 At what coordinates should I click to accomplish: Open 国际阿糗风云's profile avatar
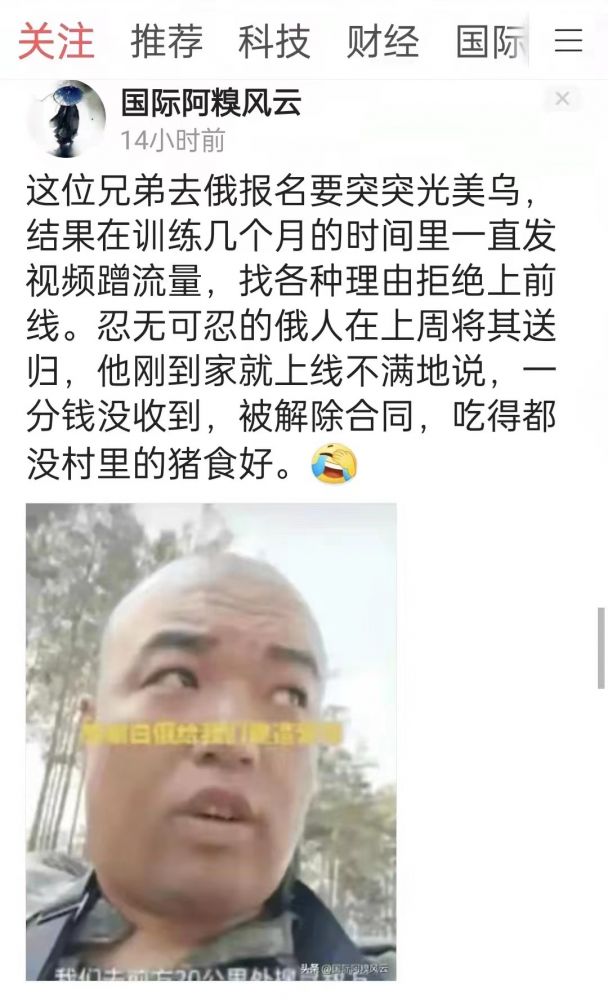(x=66, y=119)
